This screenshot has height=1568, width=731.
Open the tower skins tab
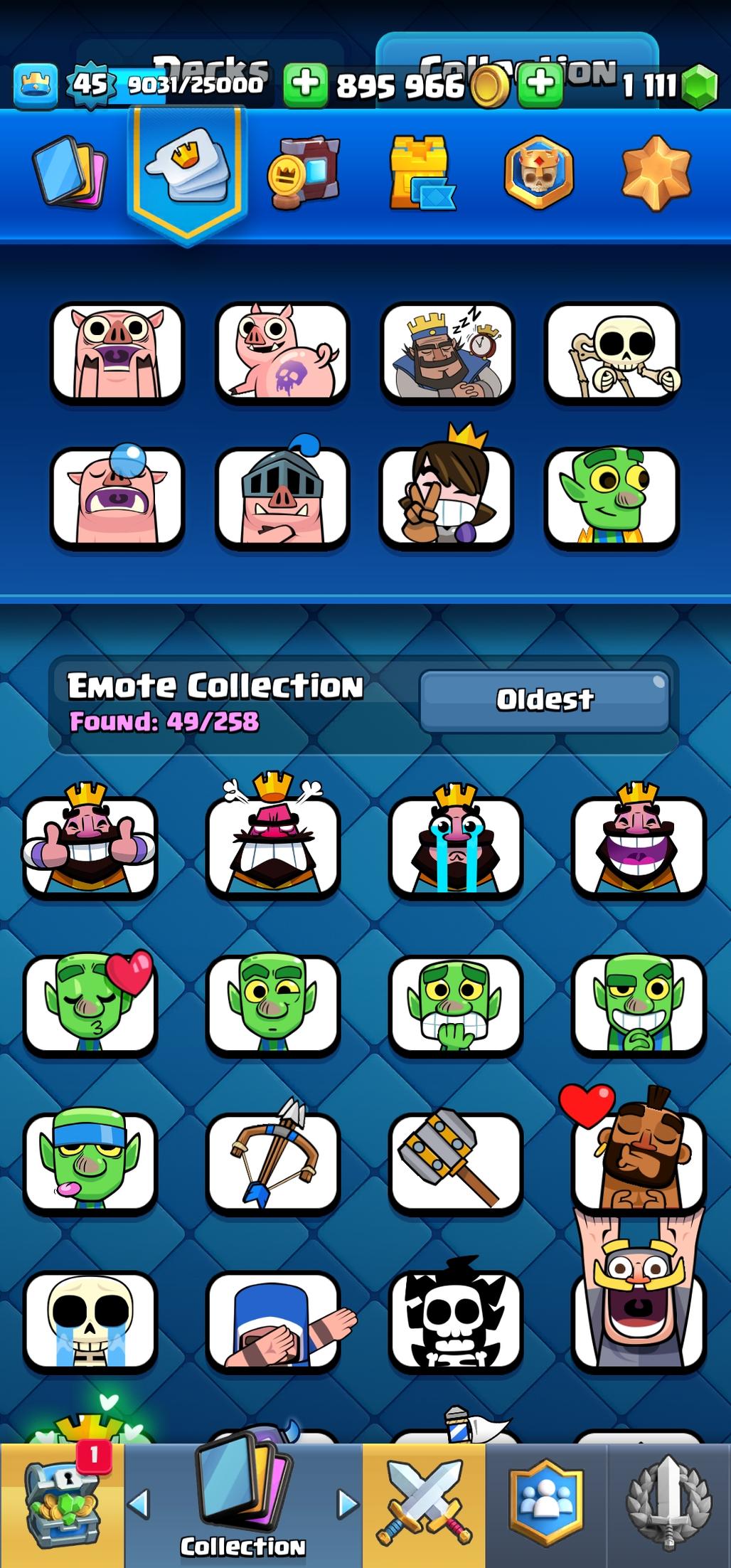[421, 173]
